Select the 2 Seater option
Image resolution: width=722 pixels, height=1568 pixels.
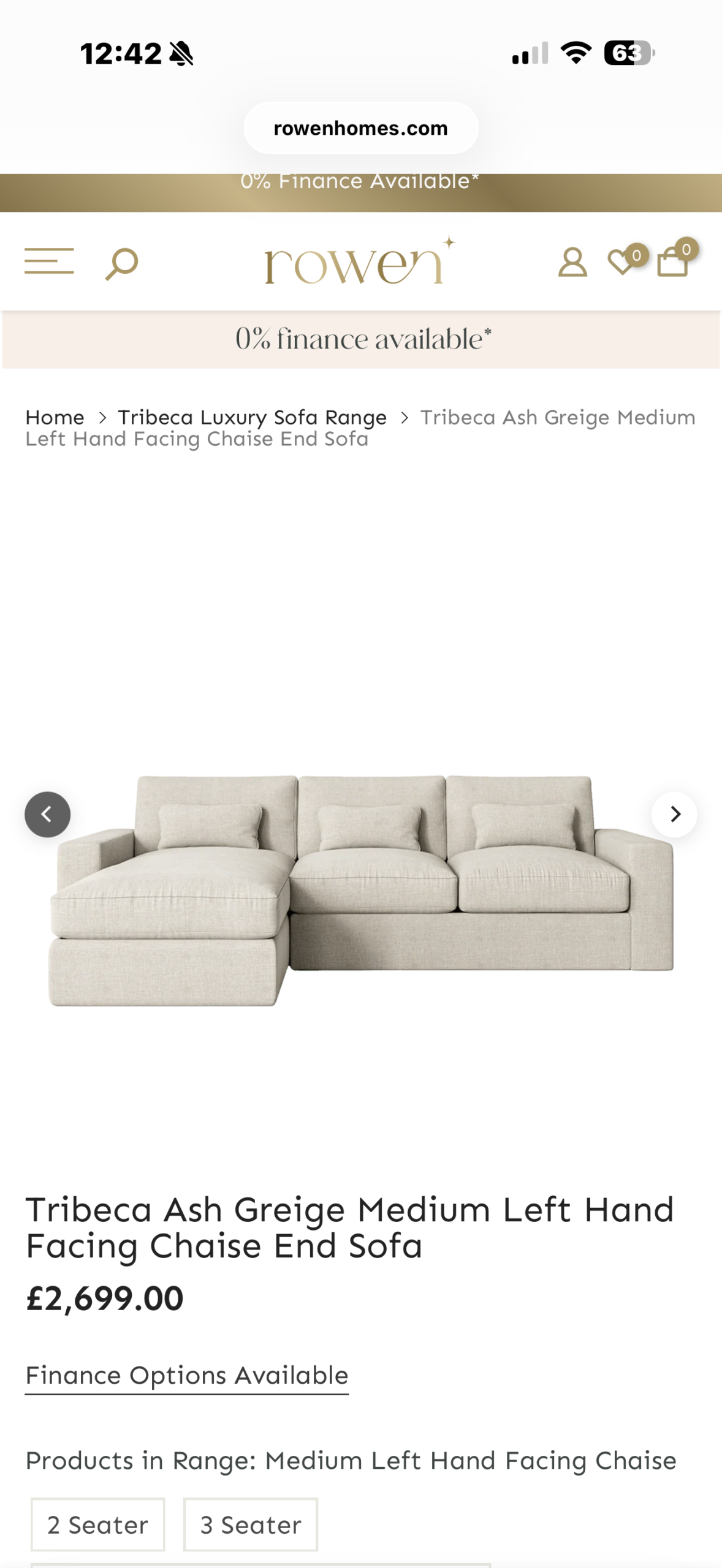coord(98,1525)
